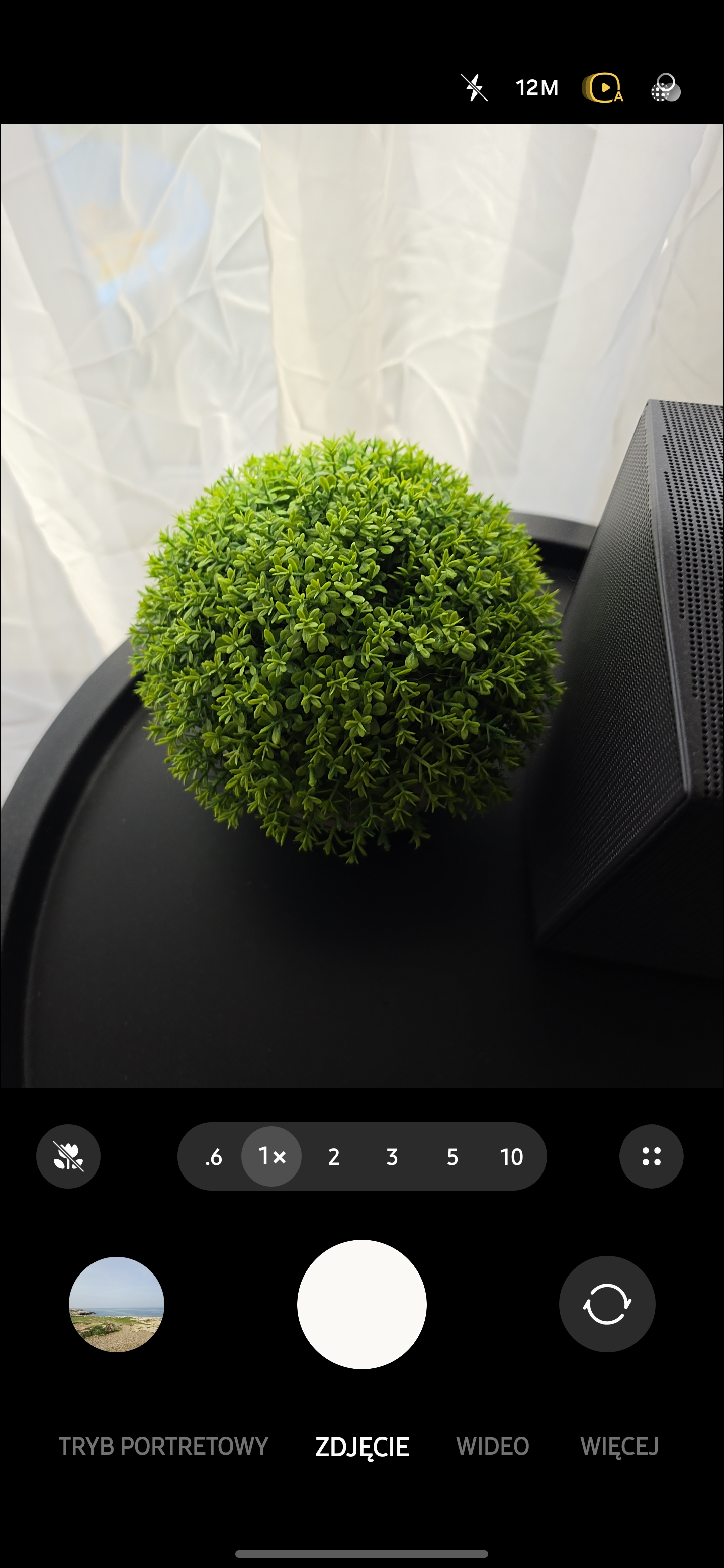Switch to Tryb portretowy mode
The height and width of the screenshot is (1568, 724).
tap(163, 1446)
